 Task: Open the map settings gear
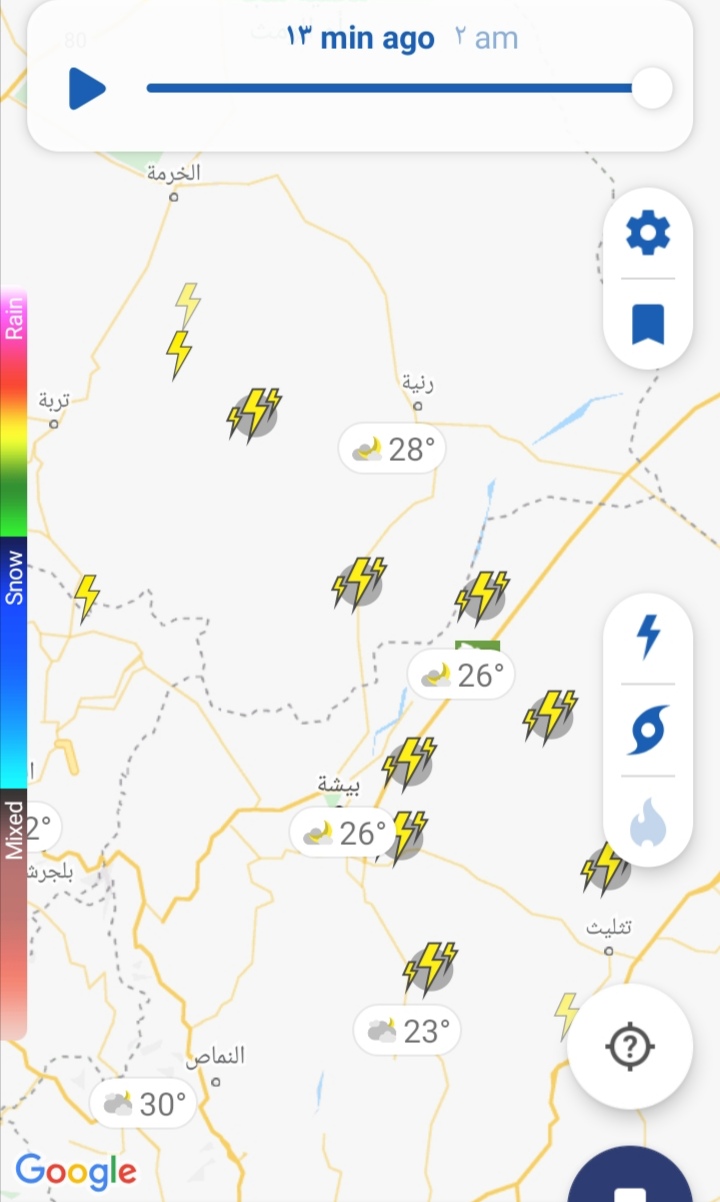[648, 234]
